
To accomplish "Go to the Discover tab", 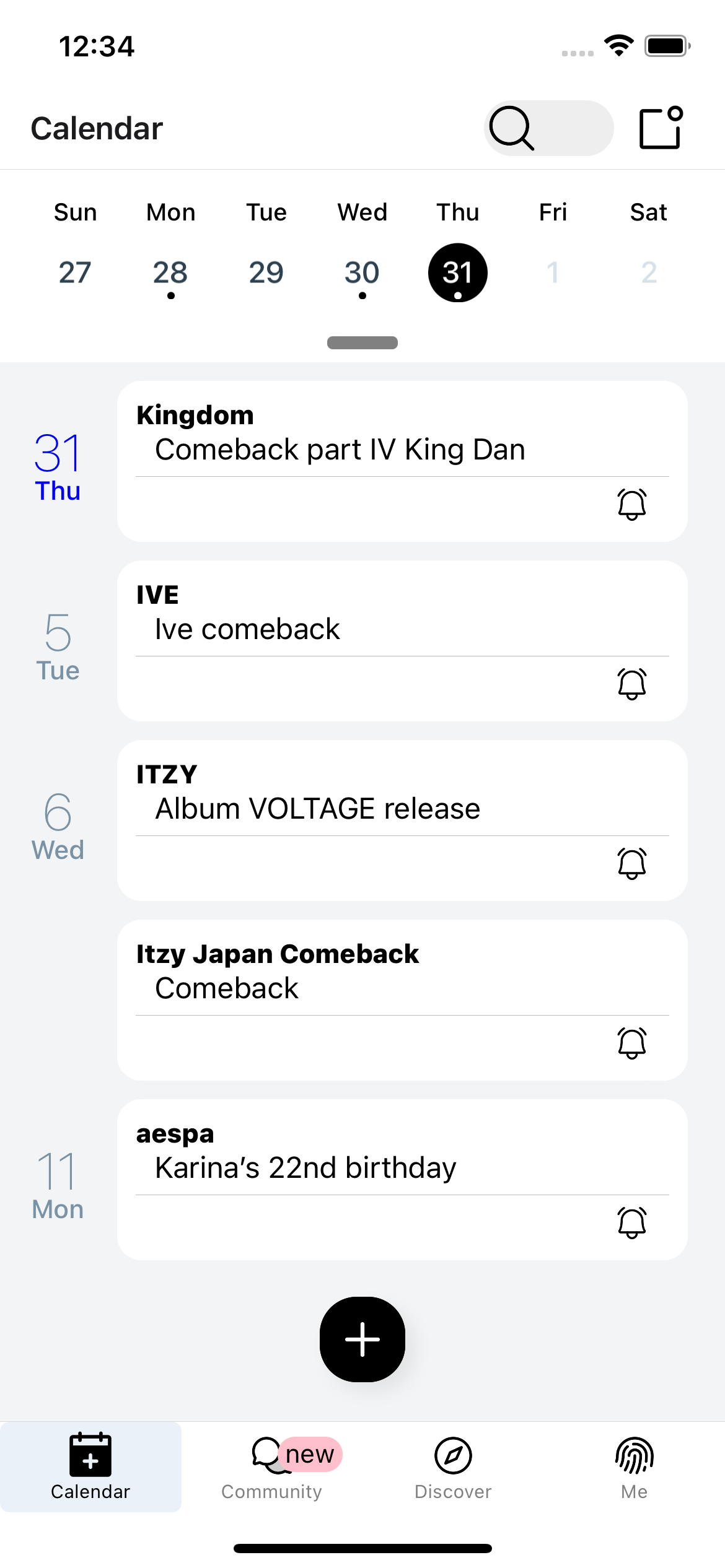I will coord(453,1466).
